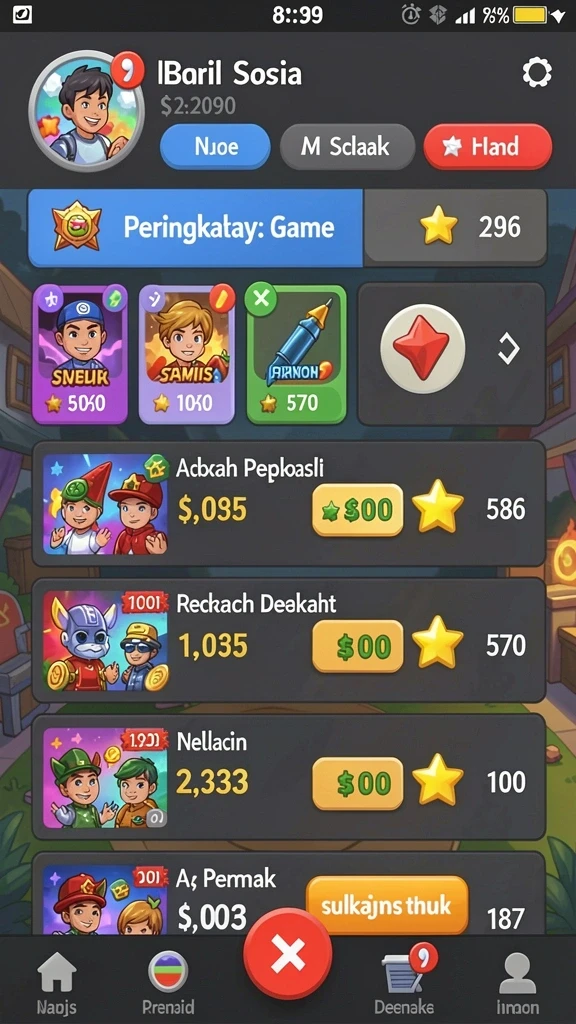Tap the $00 button in Nellacin row
Screen dimensions: 576x1024
358,783
